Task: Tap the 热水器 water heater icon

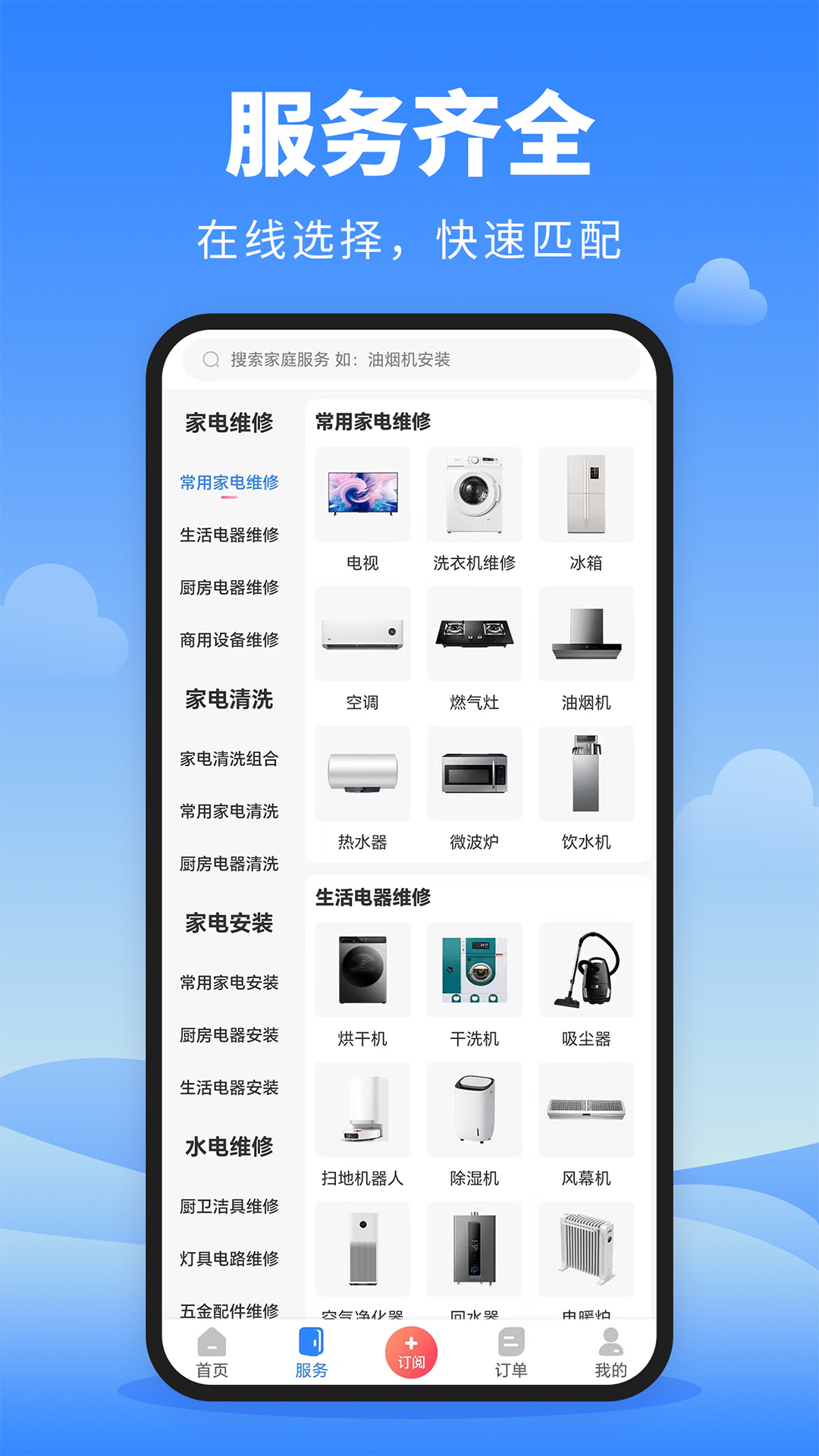Action: coord(362,772)
